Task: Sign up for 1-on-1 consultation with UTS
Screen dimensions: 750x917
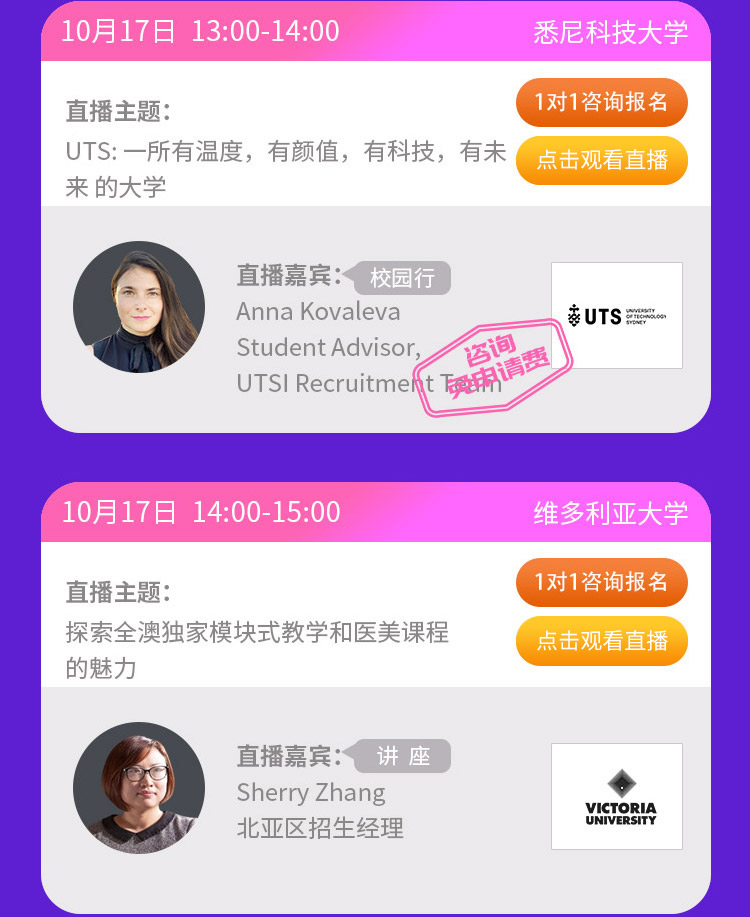Action: [x=601, y=102]
